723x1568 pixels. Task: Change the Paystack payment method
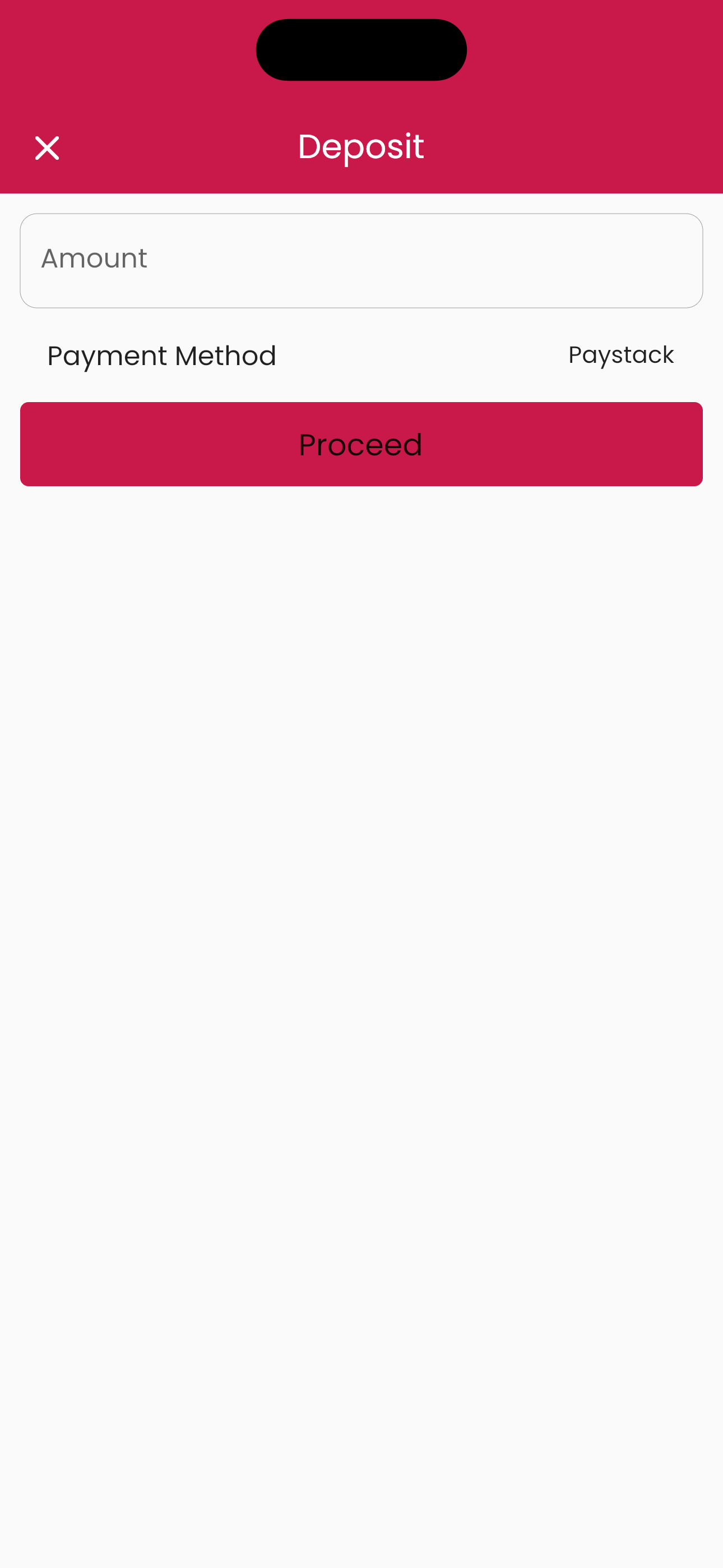click(620, 356)
